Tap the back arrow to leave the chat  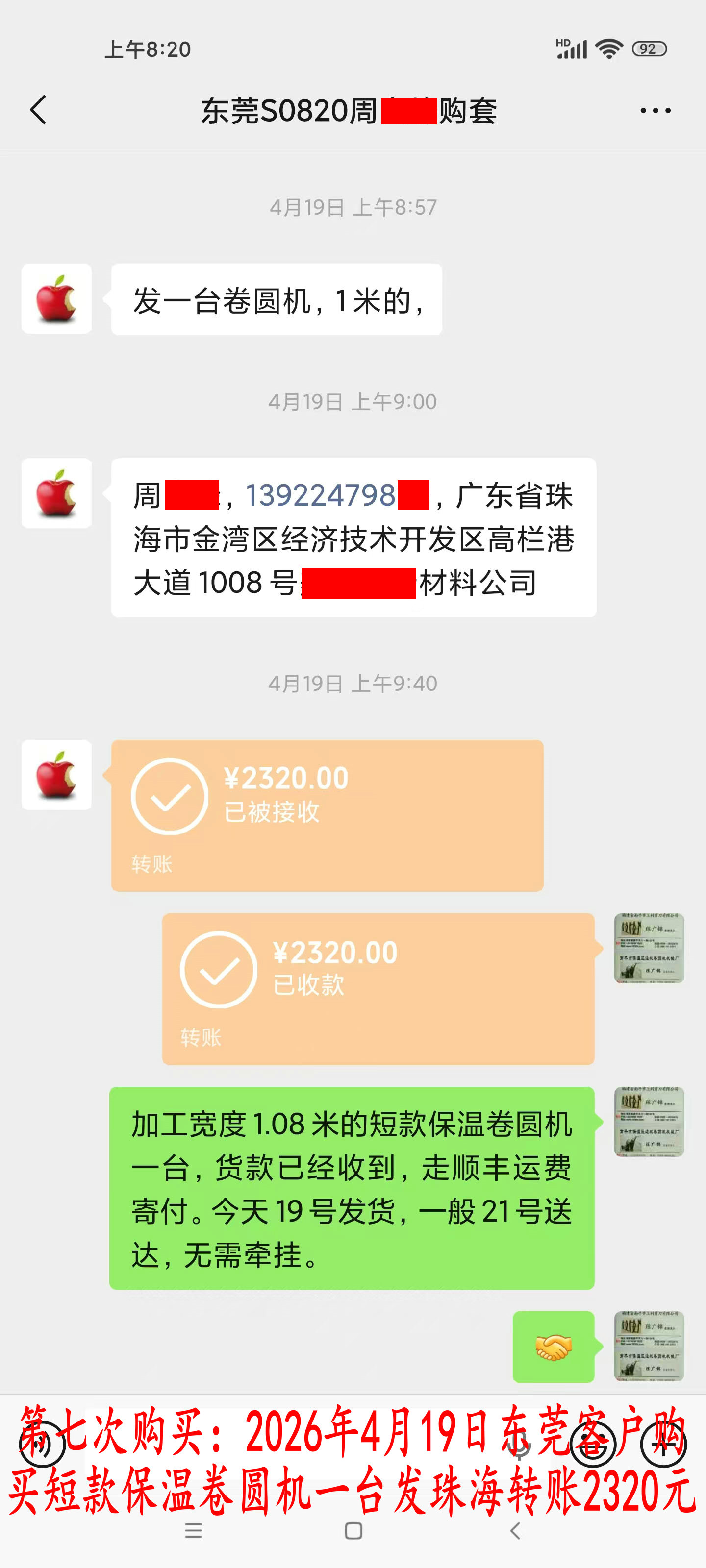(x=38, y=111)
